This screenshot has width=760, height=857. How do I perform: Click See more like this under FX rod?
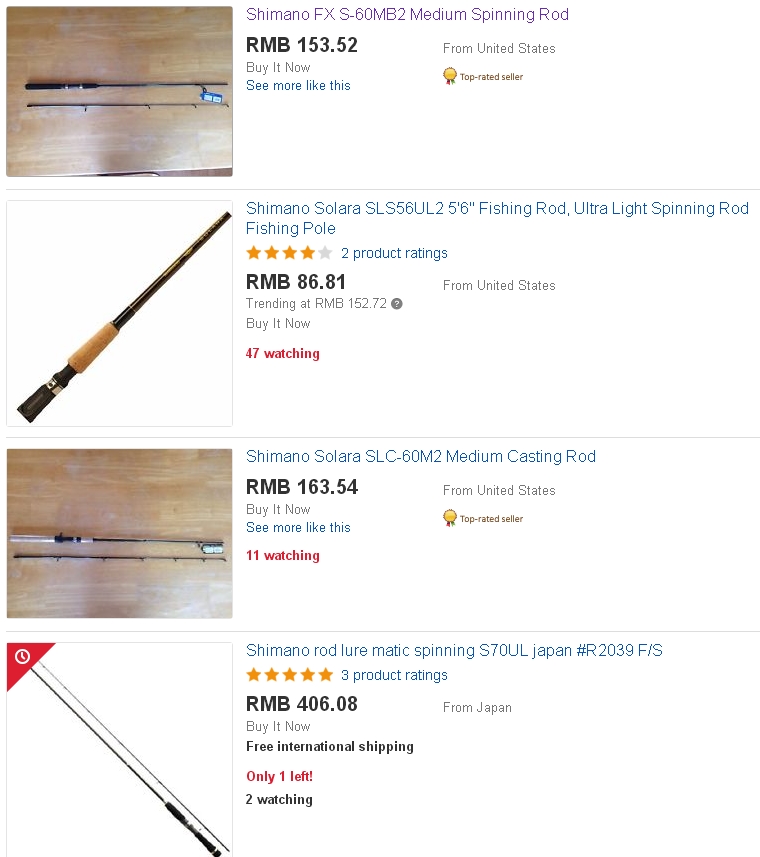[x=298, y=85]
